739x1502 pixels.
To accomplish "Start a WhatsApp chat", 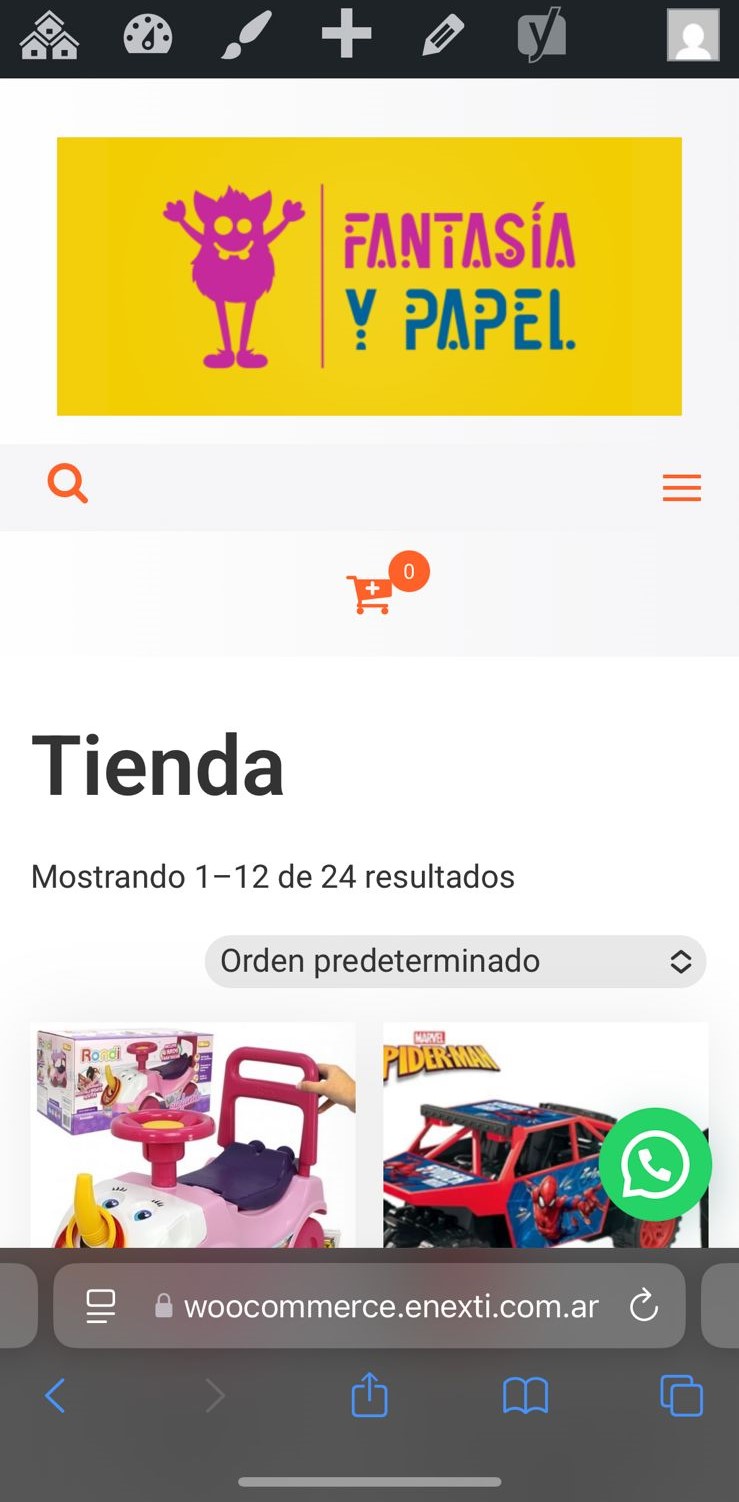I will [655, 1164].
